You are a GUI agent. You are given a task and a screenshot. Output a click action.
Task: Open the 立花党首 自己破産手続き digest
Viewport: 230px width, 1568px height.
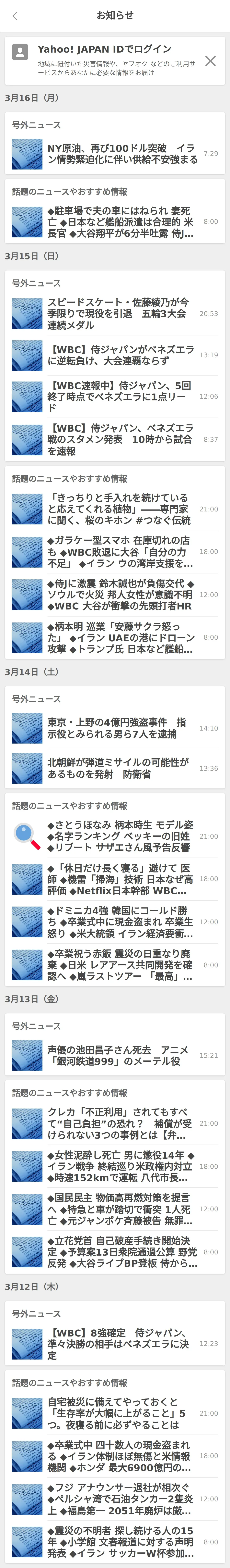[x=122, y=1252]
